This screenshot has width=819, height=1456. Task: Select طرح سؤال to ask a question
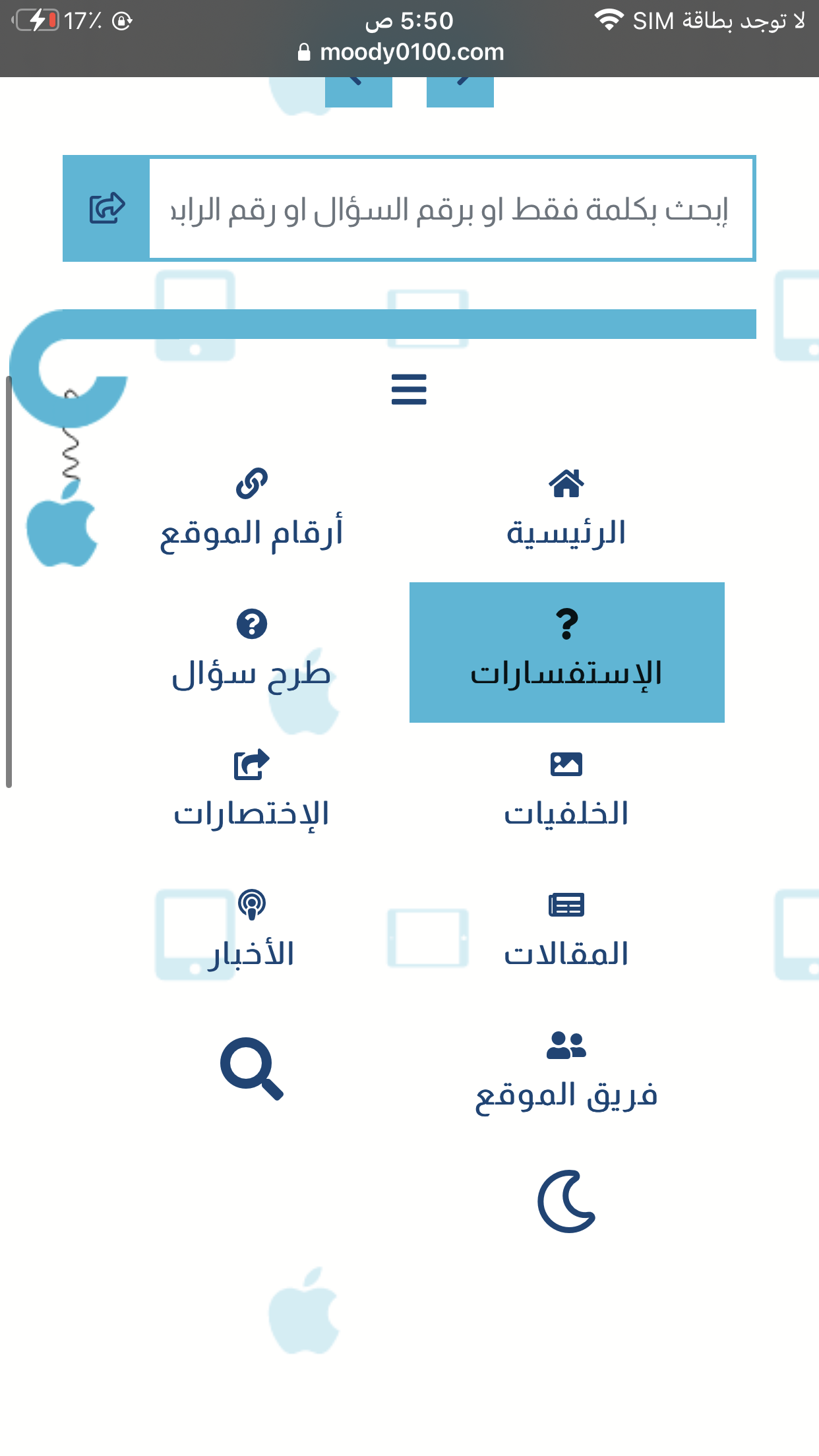[251, 652]
